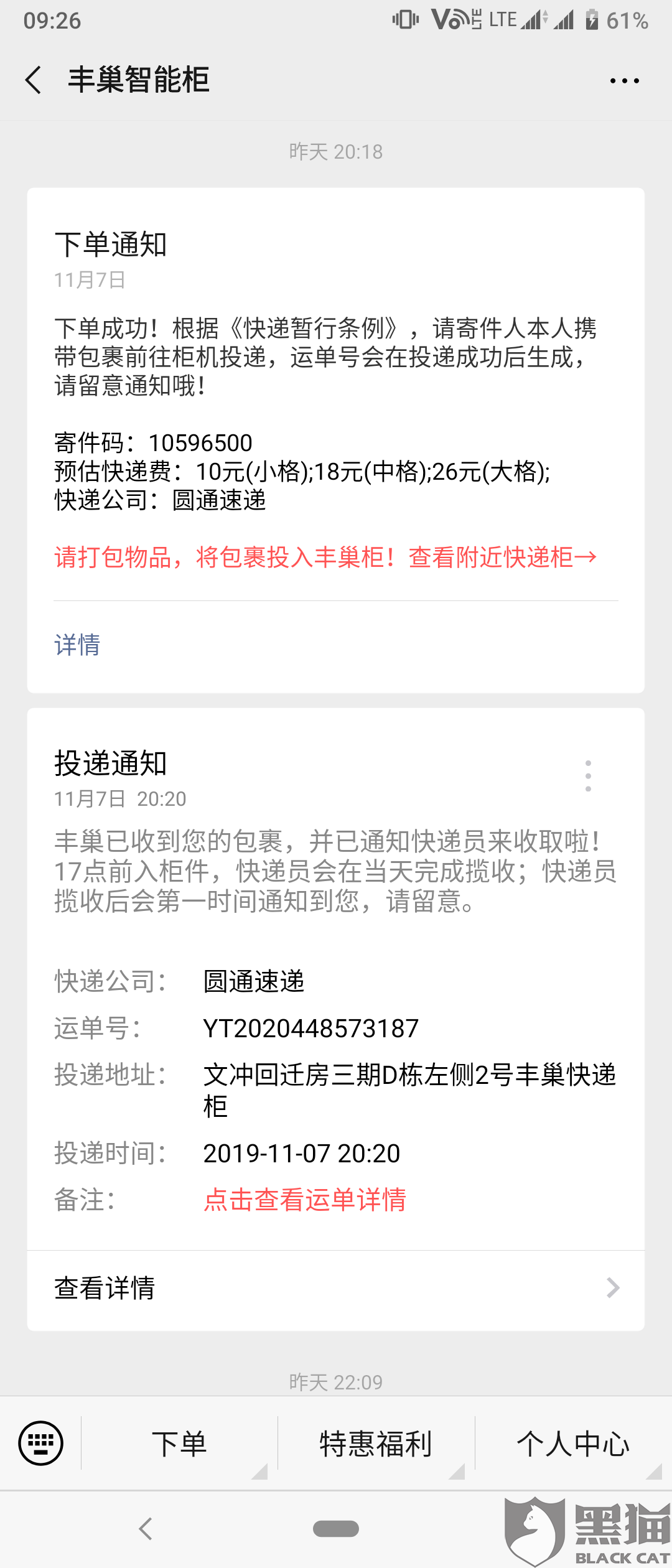Open the 个人中心 bottom menu
The width and height of the screenshot is (672, 1568).
coord(572,1444)
